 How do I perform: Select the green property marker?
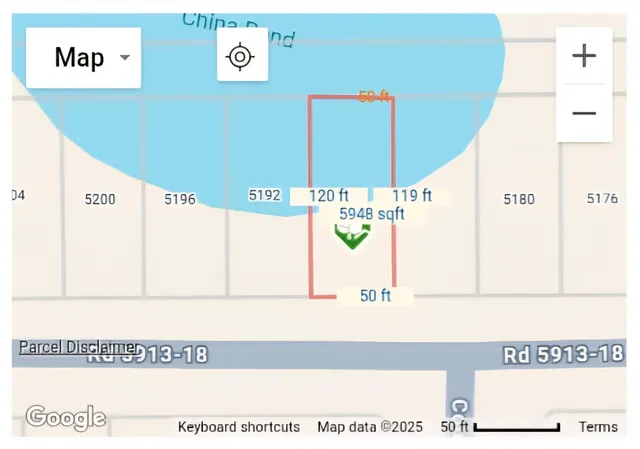click(x=351, y=236)
